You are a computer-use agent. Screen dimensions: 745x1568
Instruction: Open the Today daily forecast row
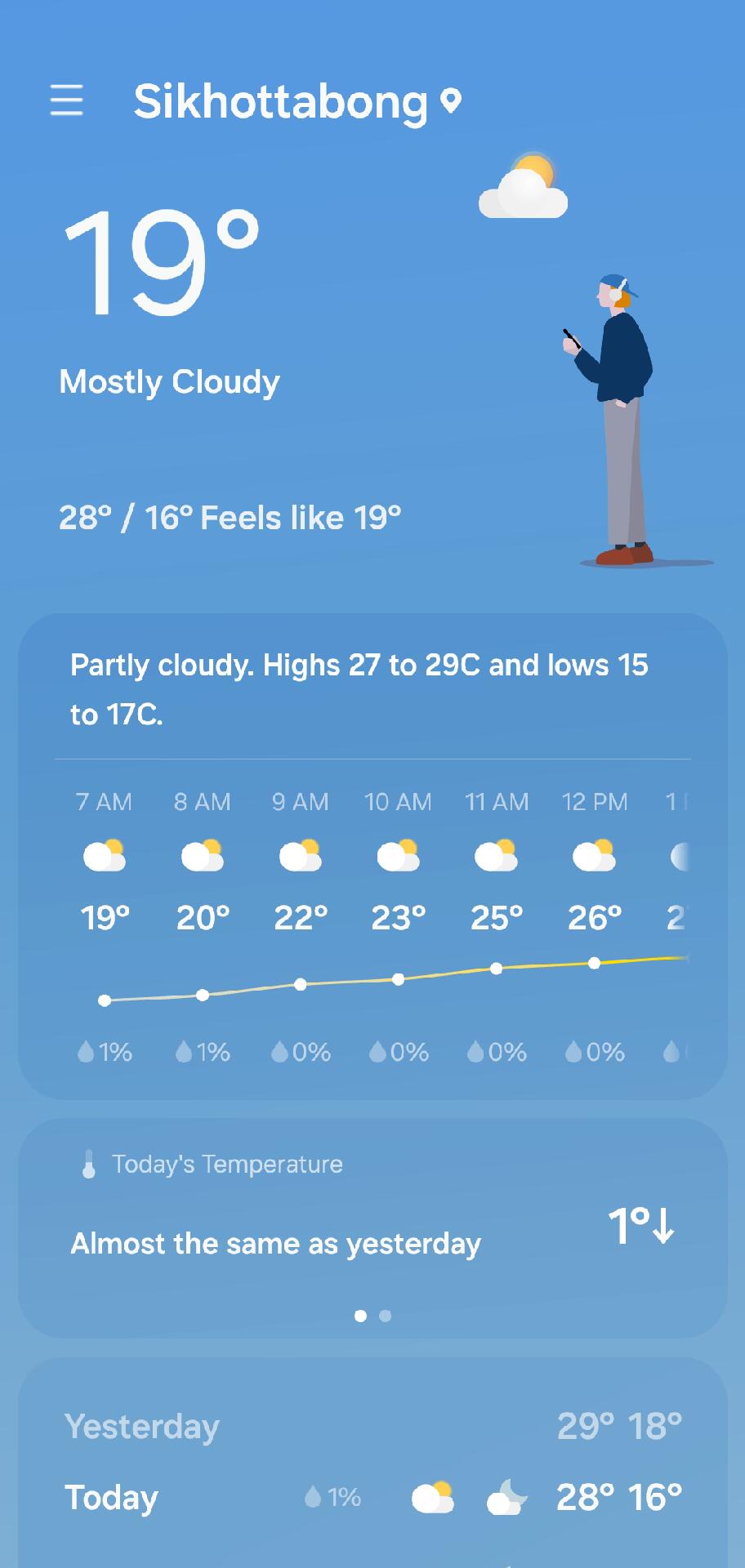click(x=372, y=1497)
